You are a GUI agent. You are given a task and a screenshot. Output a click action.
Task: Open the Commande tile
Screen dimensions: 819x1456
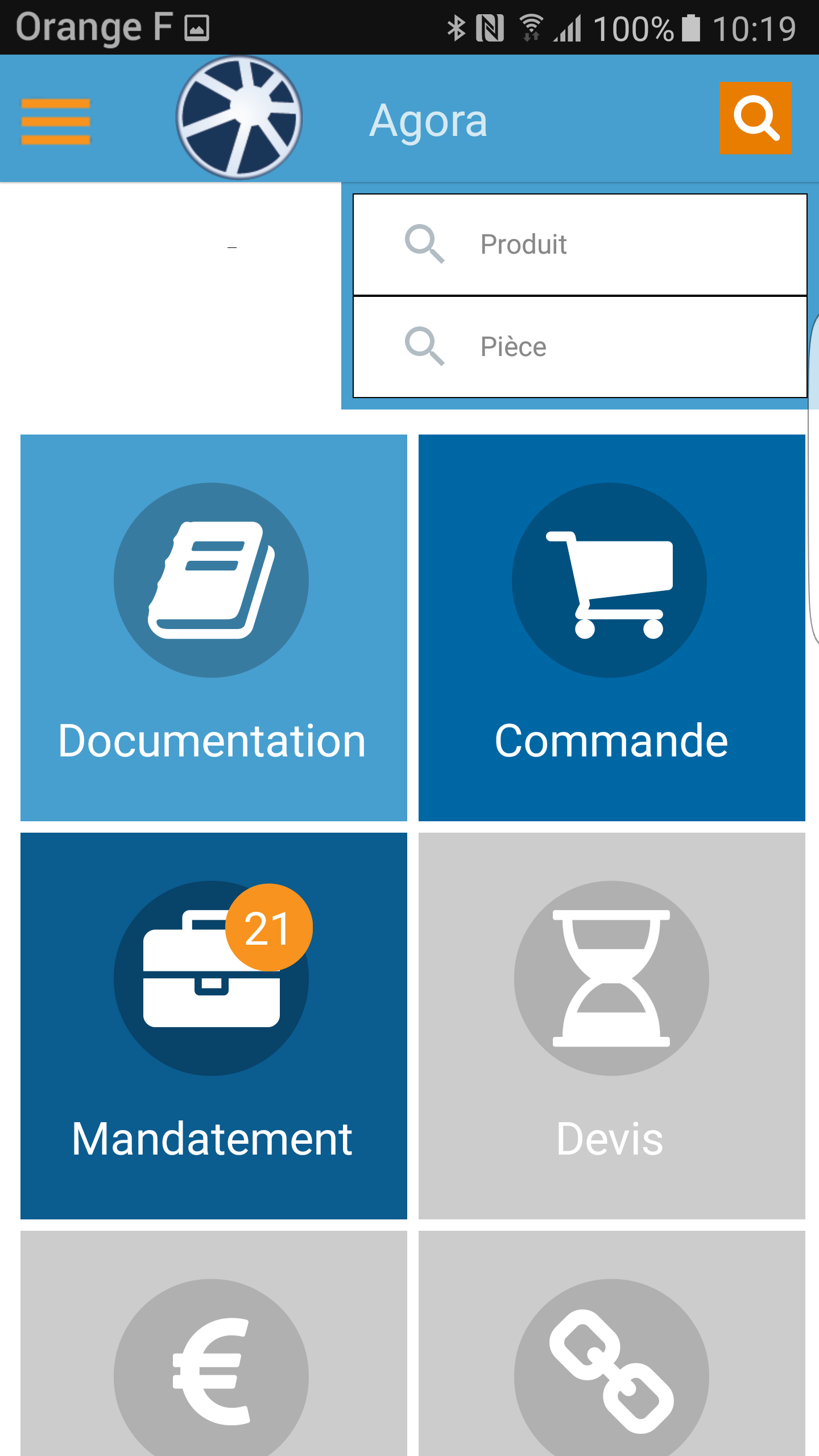611,627
